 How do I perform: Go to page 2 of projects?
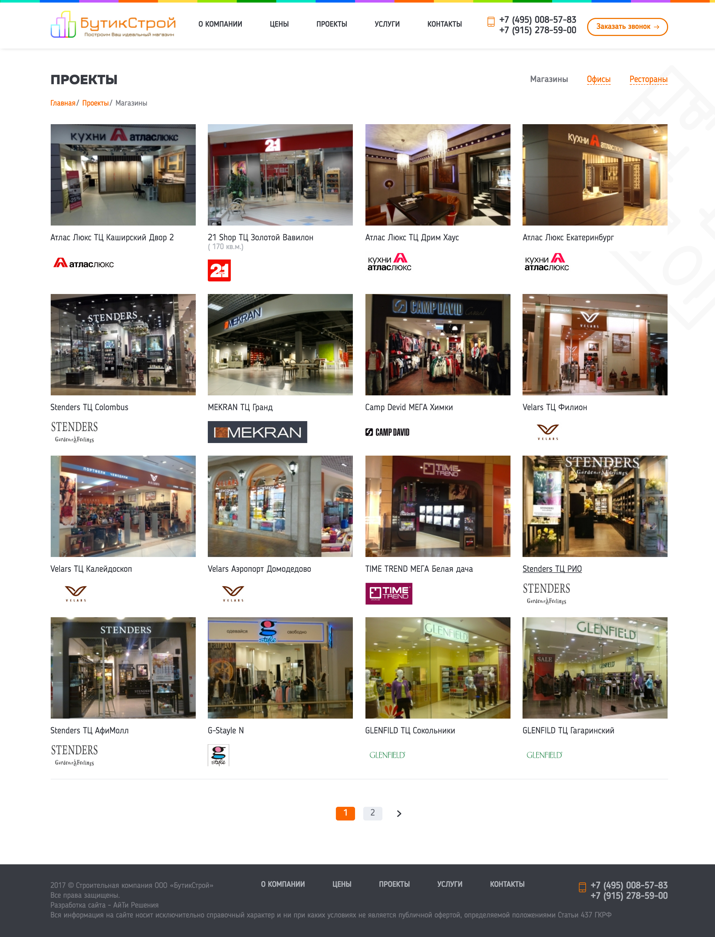coord(373,813)
